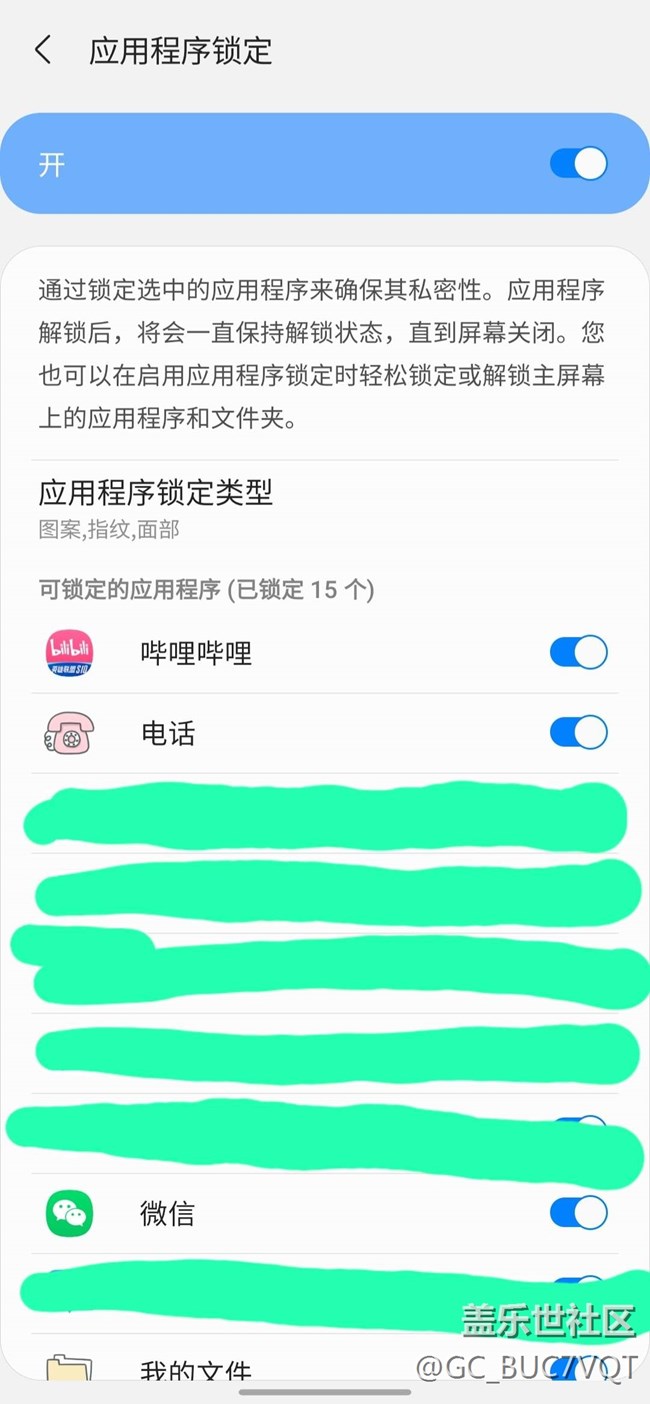This screenshot has width=650, height=1404.
Task: Disable app lock for 哔哩哔哩
Action: click(578, 652)
